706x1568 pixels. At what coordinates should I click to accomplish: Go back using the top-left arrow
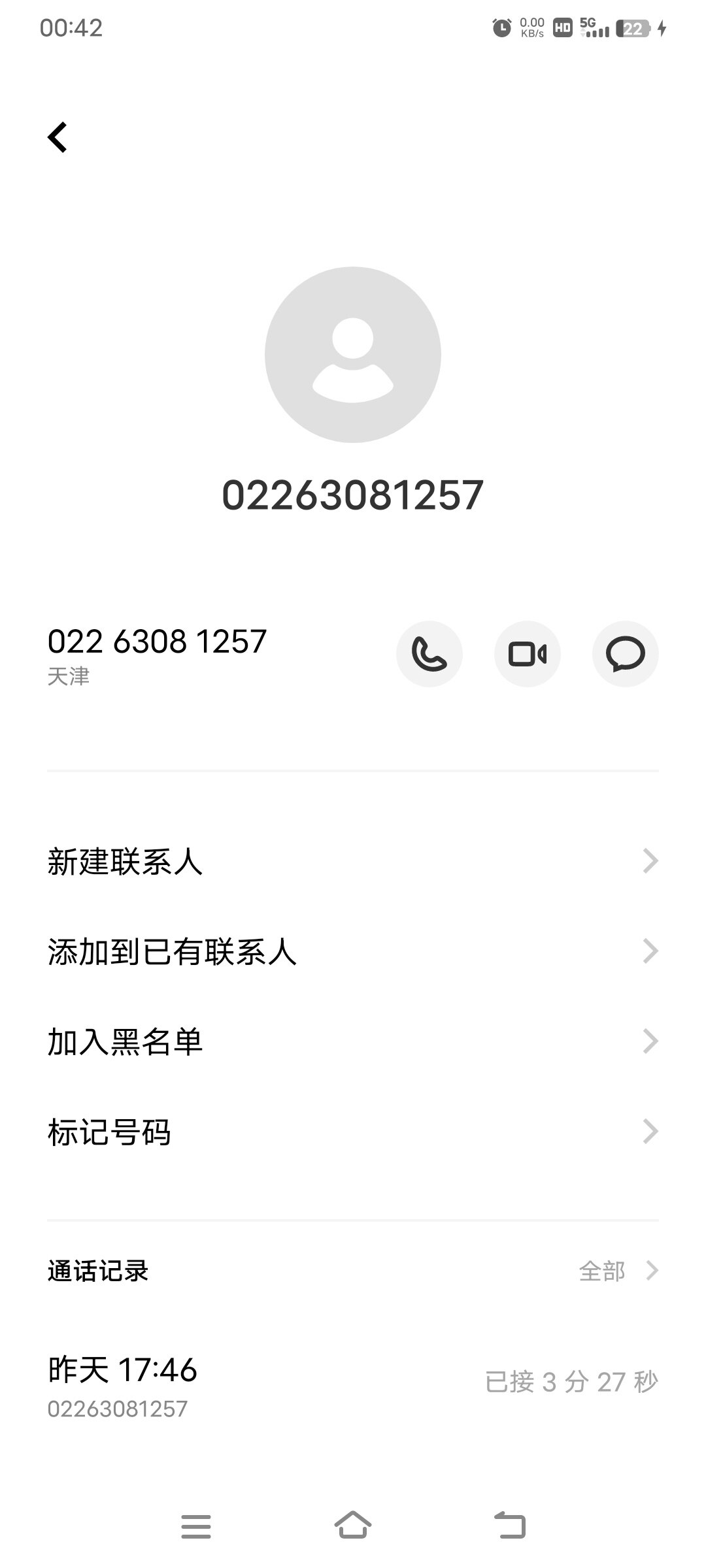pyautogui.click(x=58, y=137)
